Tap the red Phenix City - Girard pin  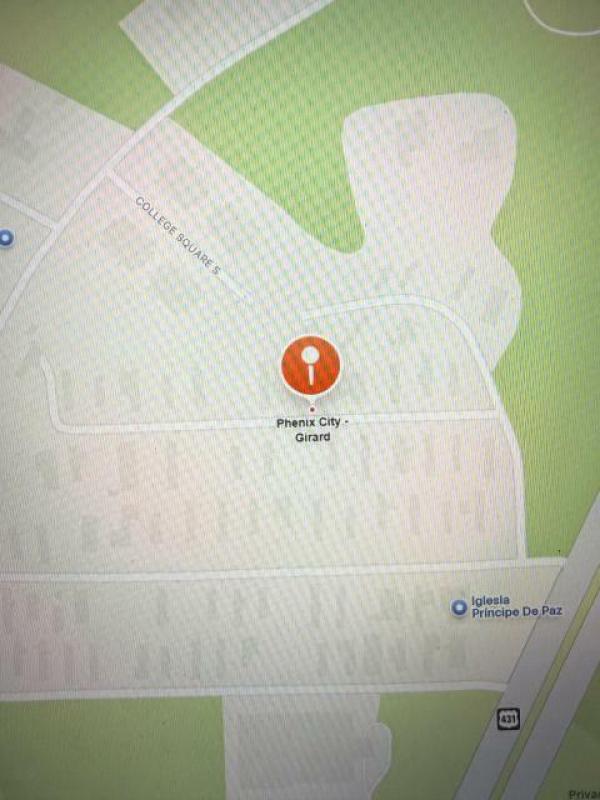[x=311, y=366]
